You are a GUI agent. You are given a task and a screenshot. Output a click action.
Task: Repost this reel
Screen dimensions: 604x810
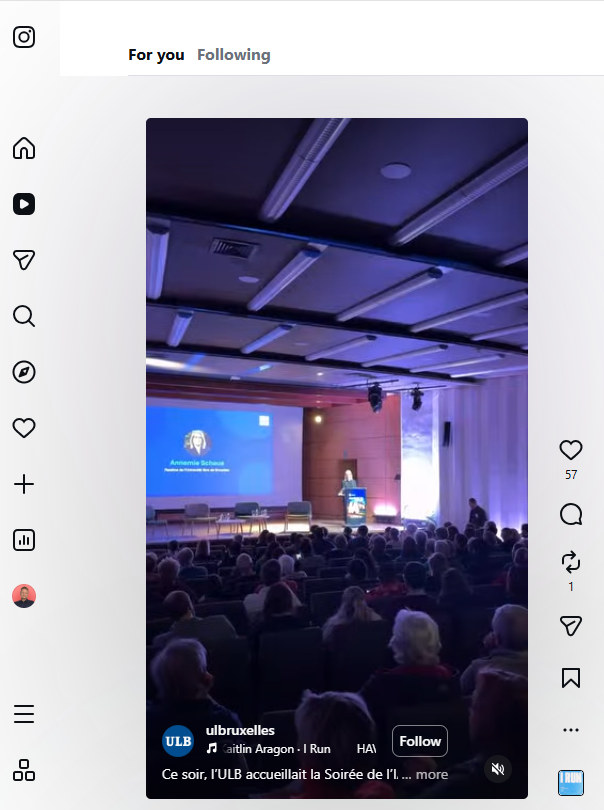pyautogui.click(x=571, y=561)
